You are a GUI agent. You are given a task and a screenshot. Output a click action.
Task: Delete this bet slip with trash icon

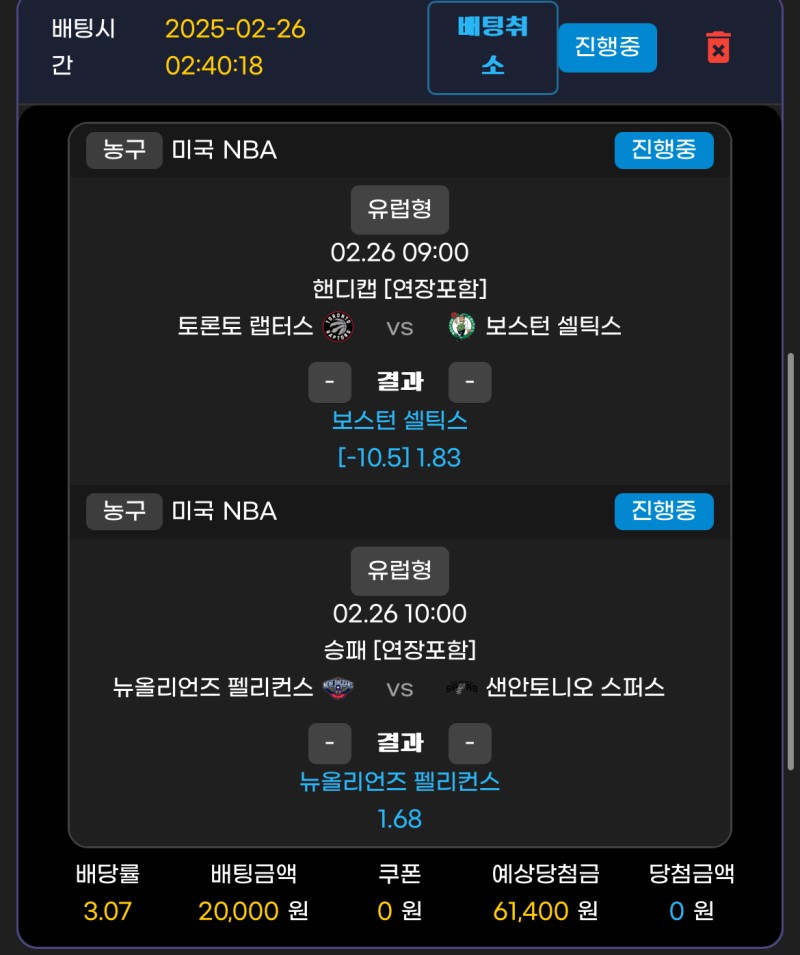coord(718,47)
